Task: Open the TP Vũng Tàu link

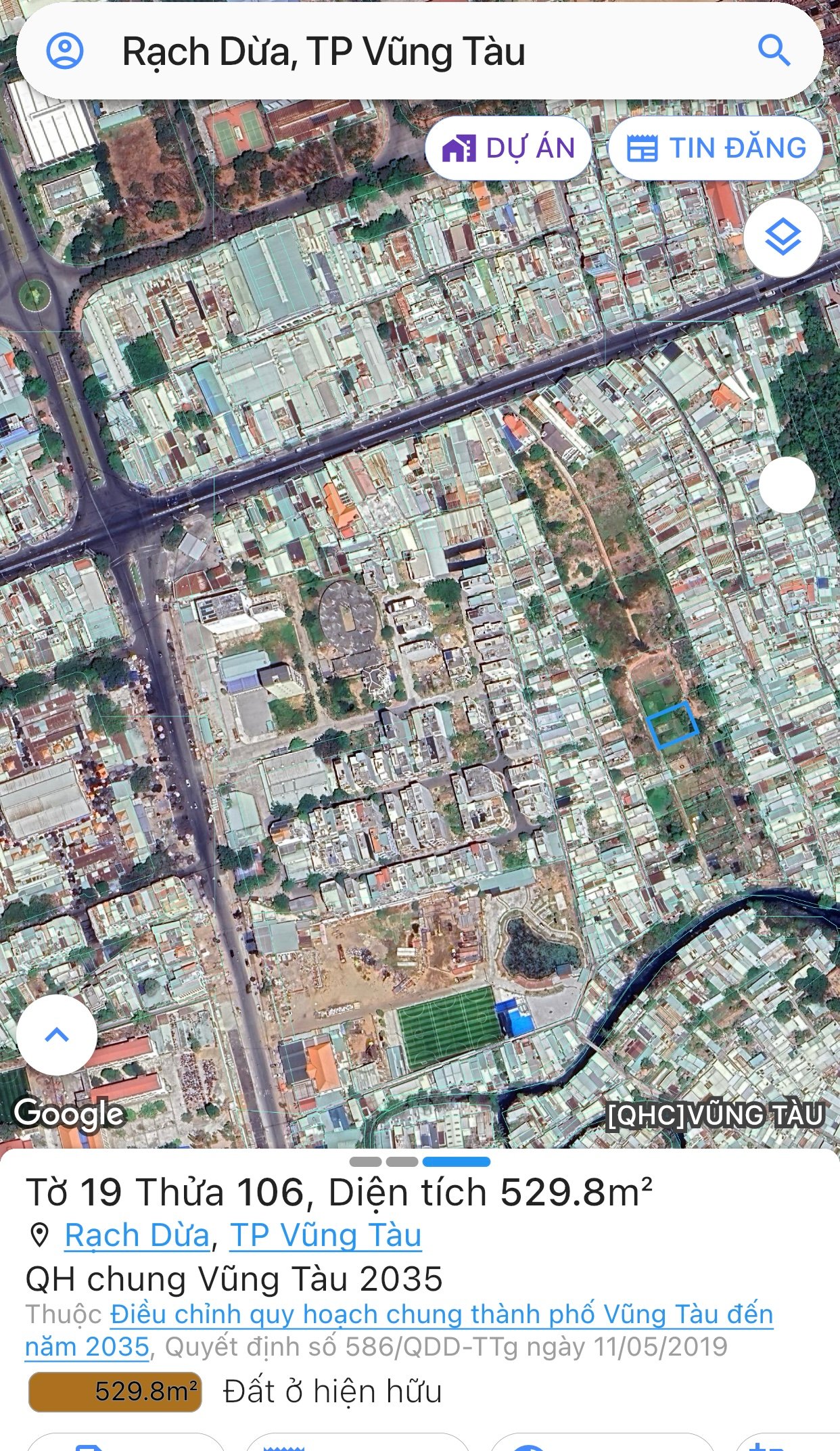Action: [326, 1235]
